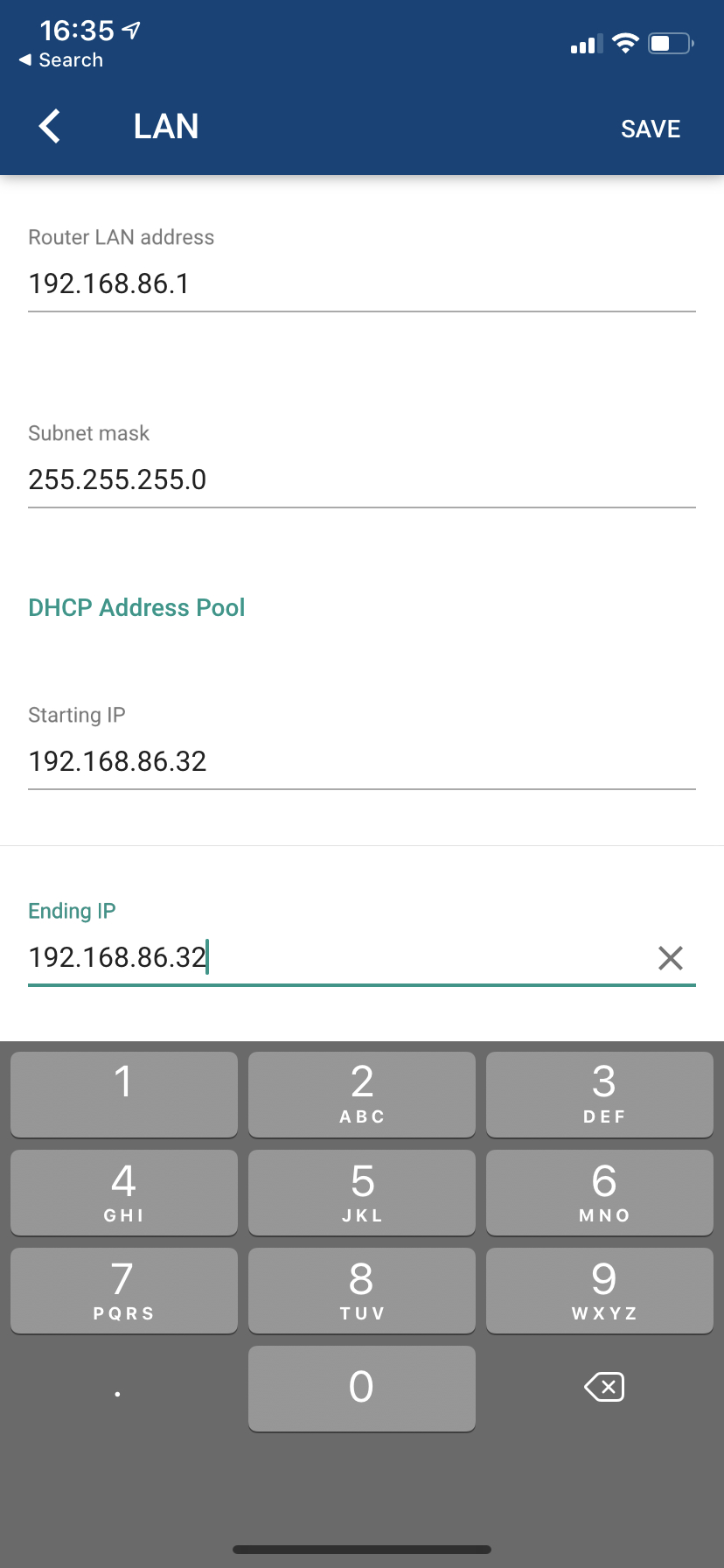Save the LAN settings

pyautogui.click(x=651, y=129)
